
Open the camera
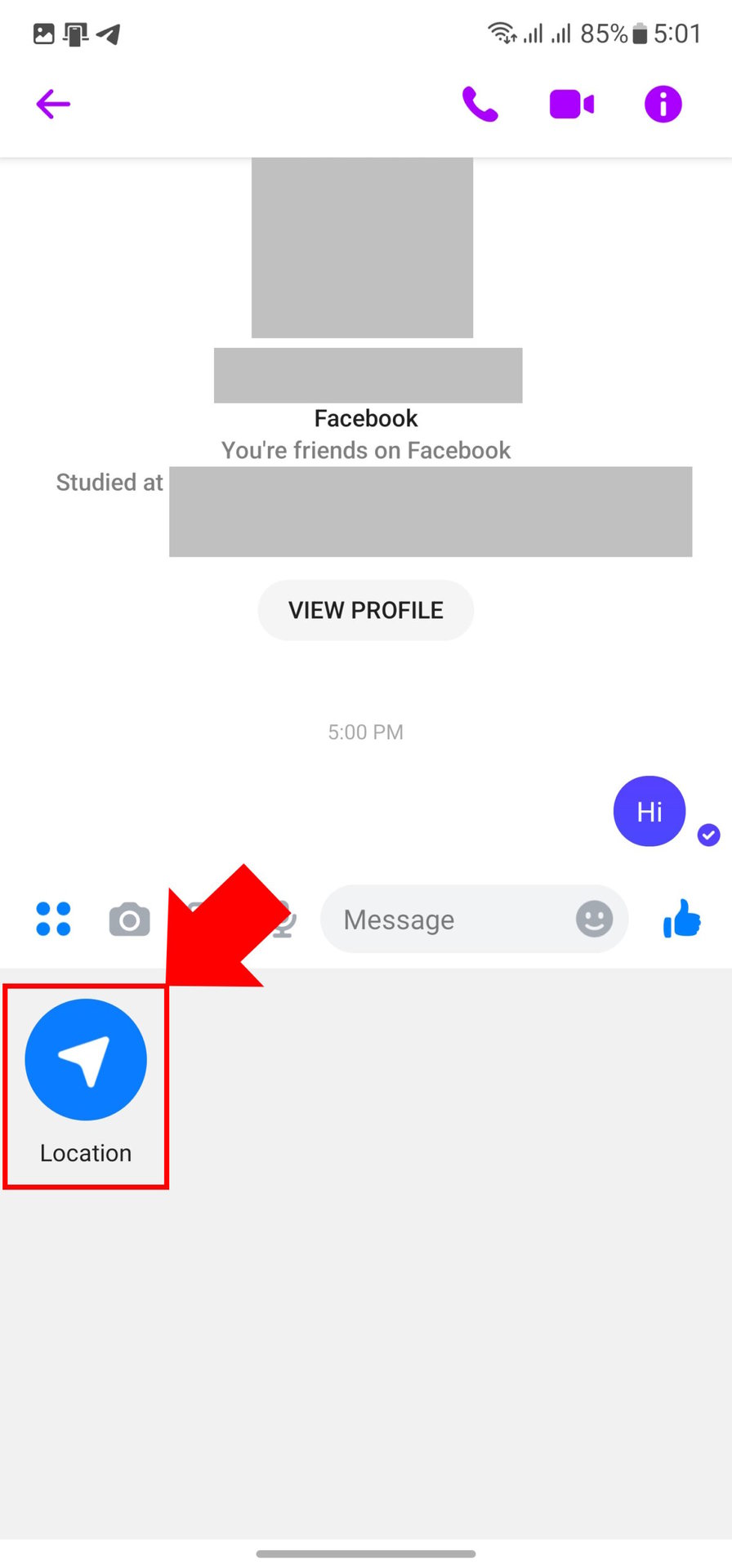[x=129, y=920]
